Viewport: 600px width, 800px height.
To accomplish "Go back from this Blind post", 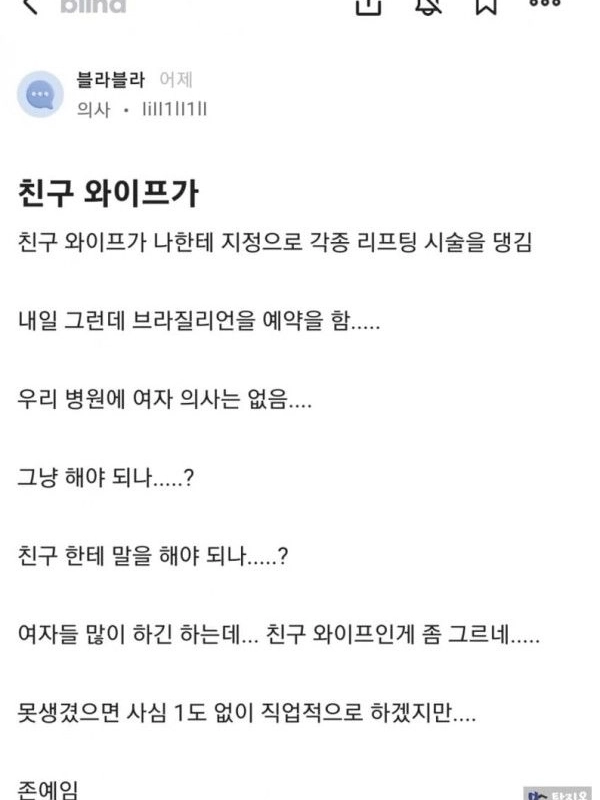I will 30,5.
